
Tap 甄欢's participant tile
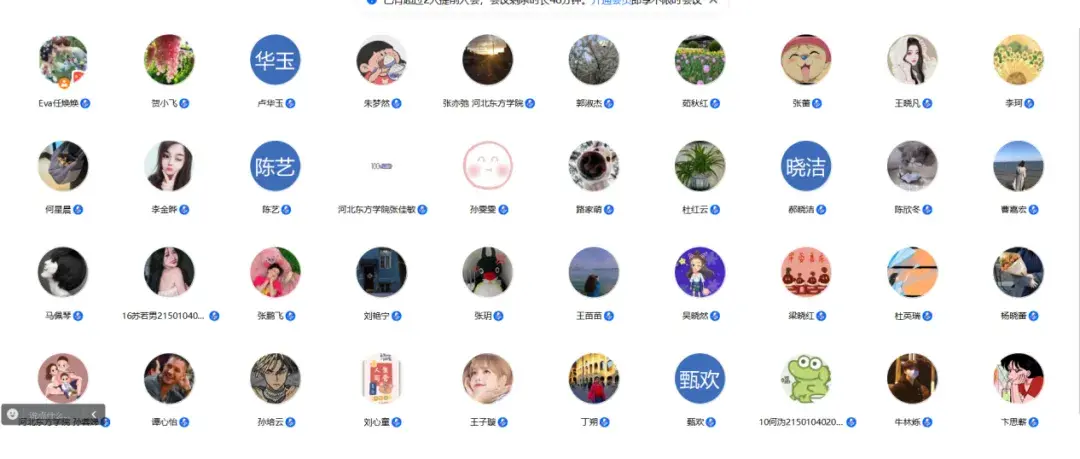(x=700, y=378)
